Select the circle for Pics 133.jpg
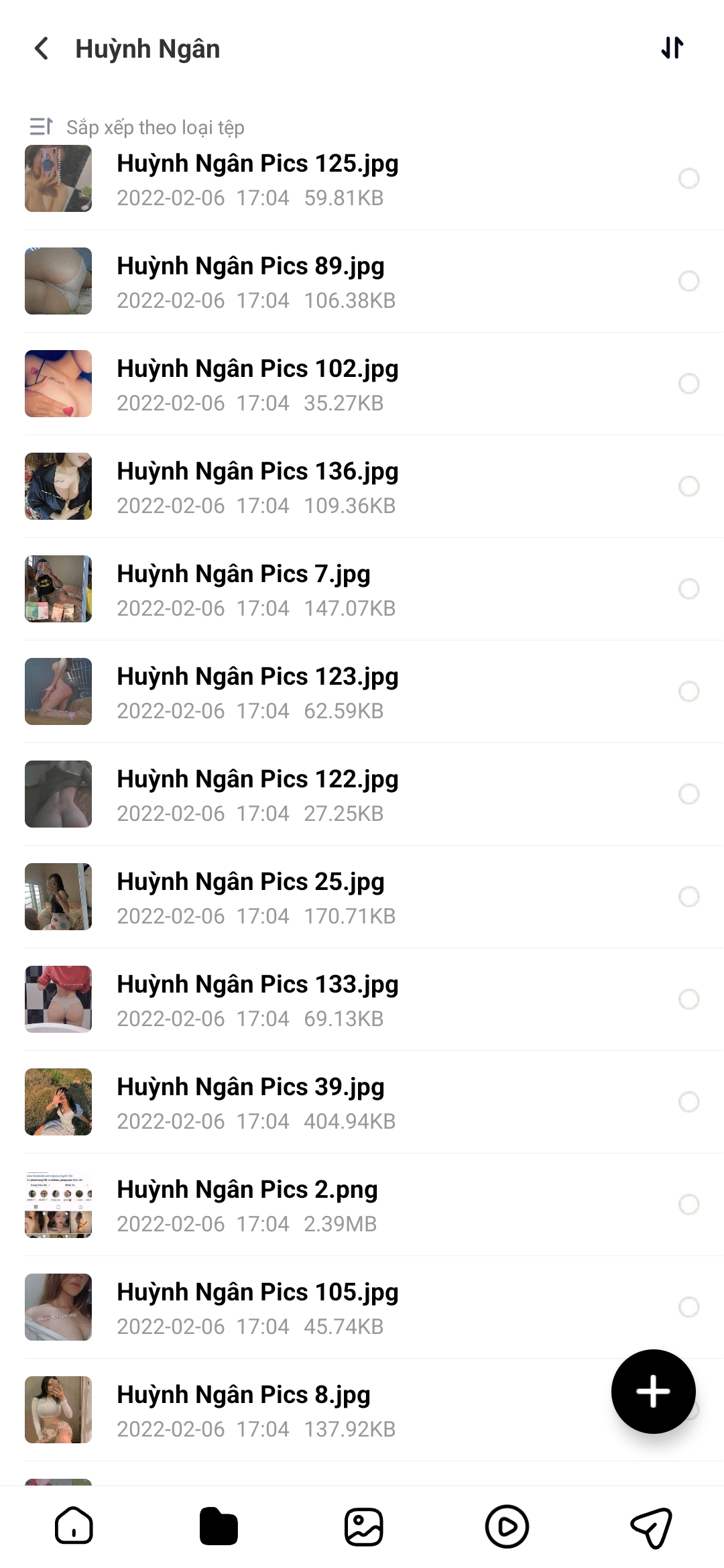Screen dimensions: 724x1568 [x=688, y=999]
